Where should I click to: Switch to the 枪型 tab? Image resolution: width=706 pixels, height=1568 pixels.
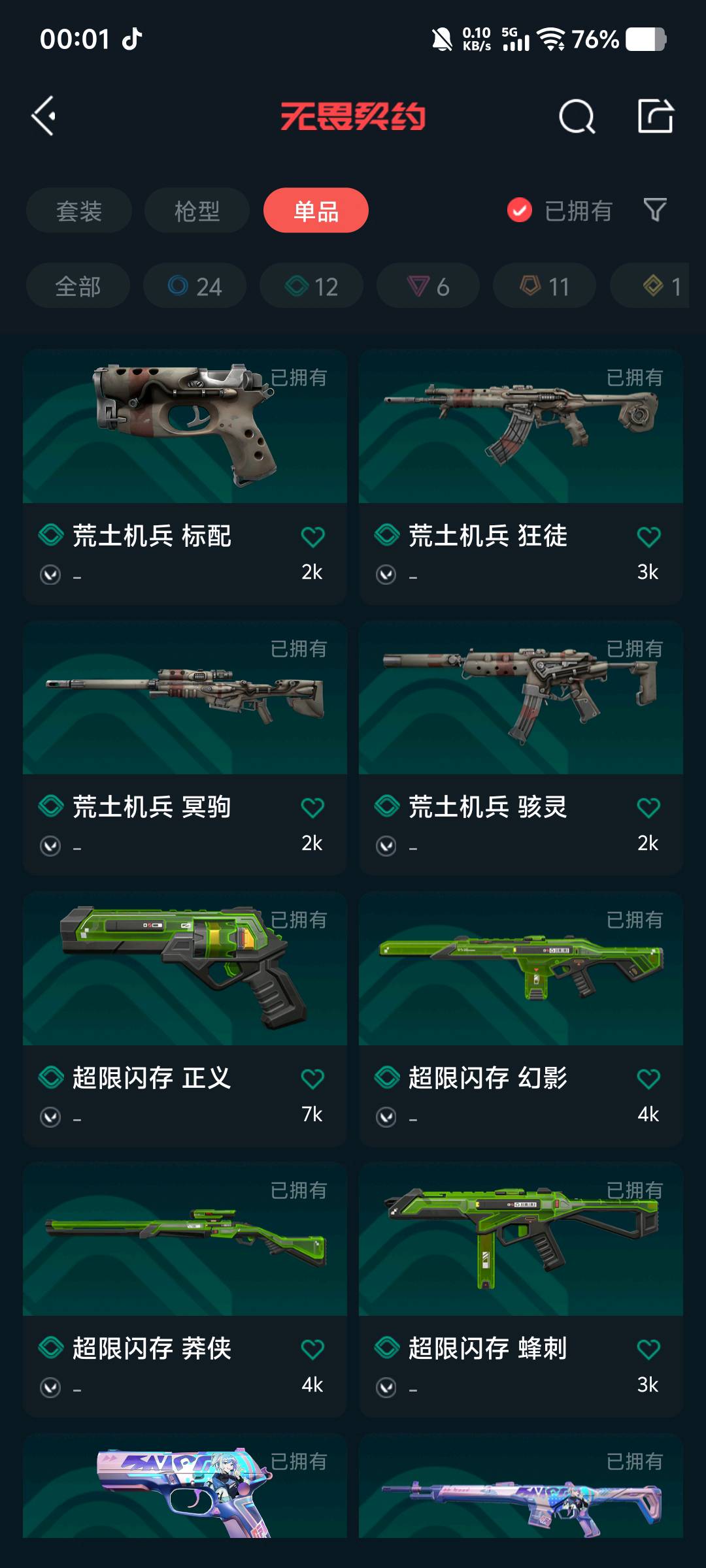tap(197, 210)
